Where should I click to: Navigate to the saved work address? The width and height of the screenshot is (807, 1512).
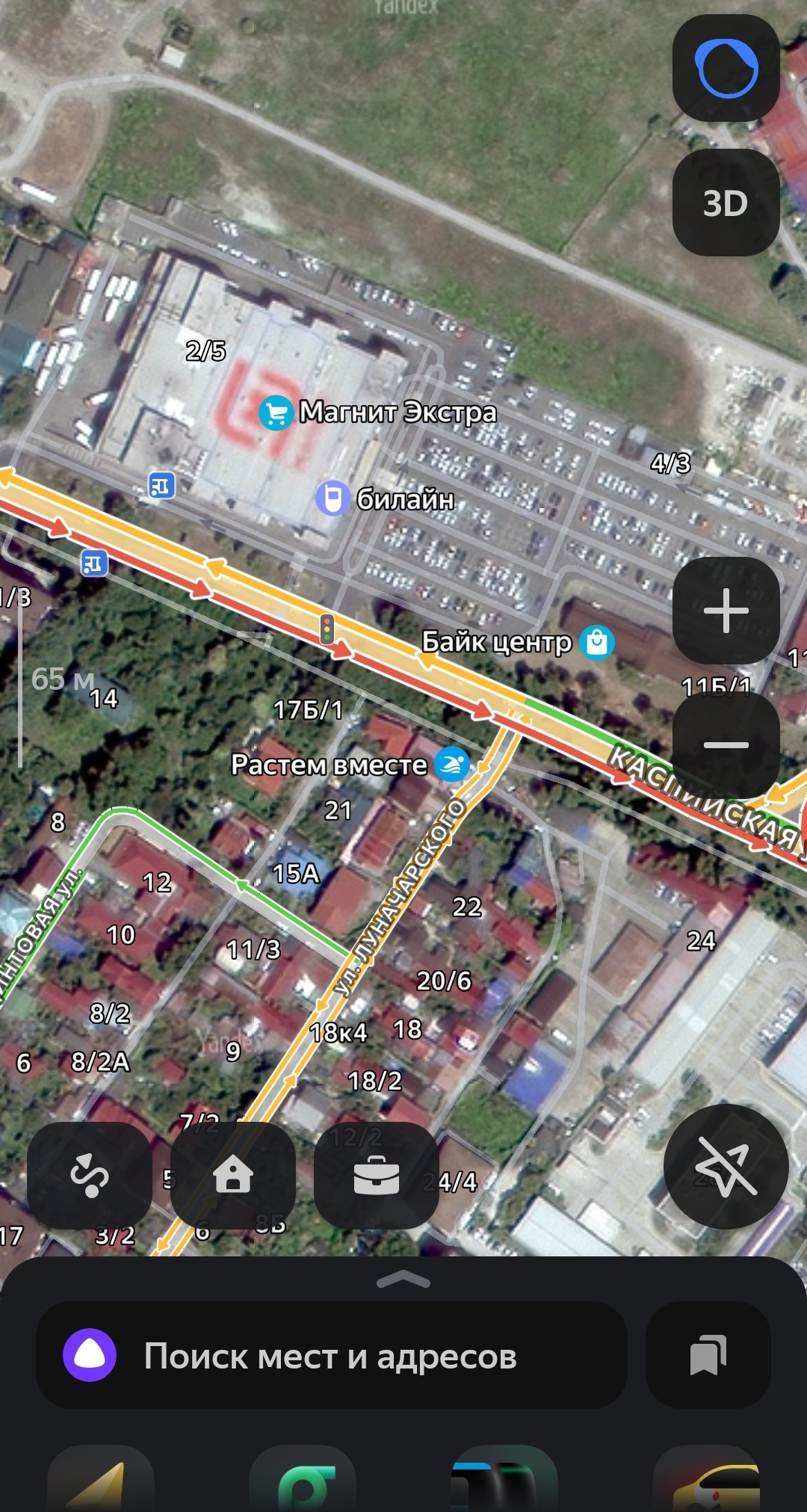pos(376,1175)
